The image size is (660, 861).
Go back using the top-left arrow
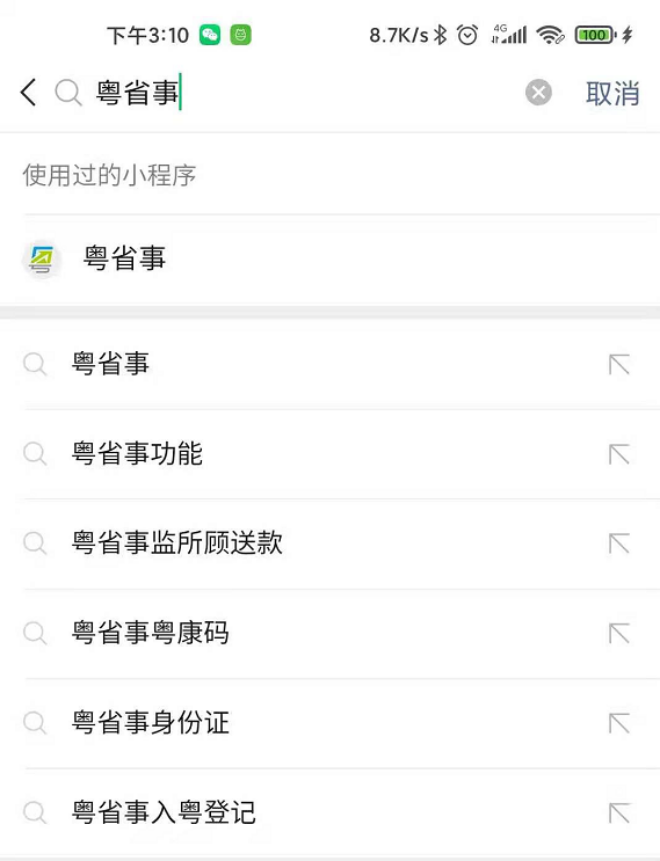(x=28, y=93)
